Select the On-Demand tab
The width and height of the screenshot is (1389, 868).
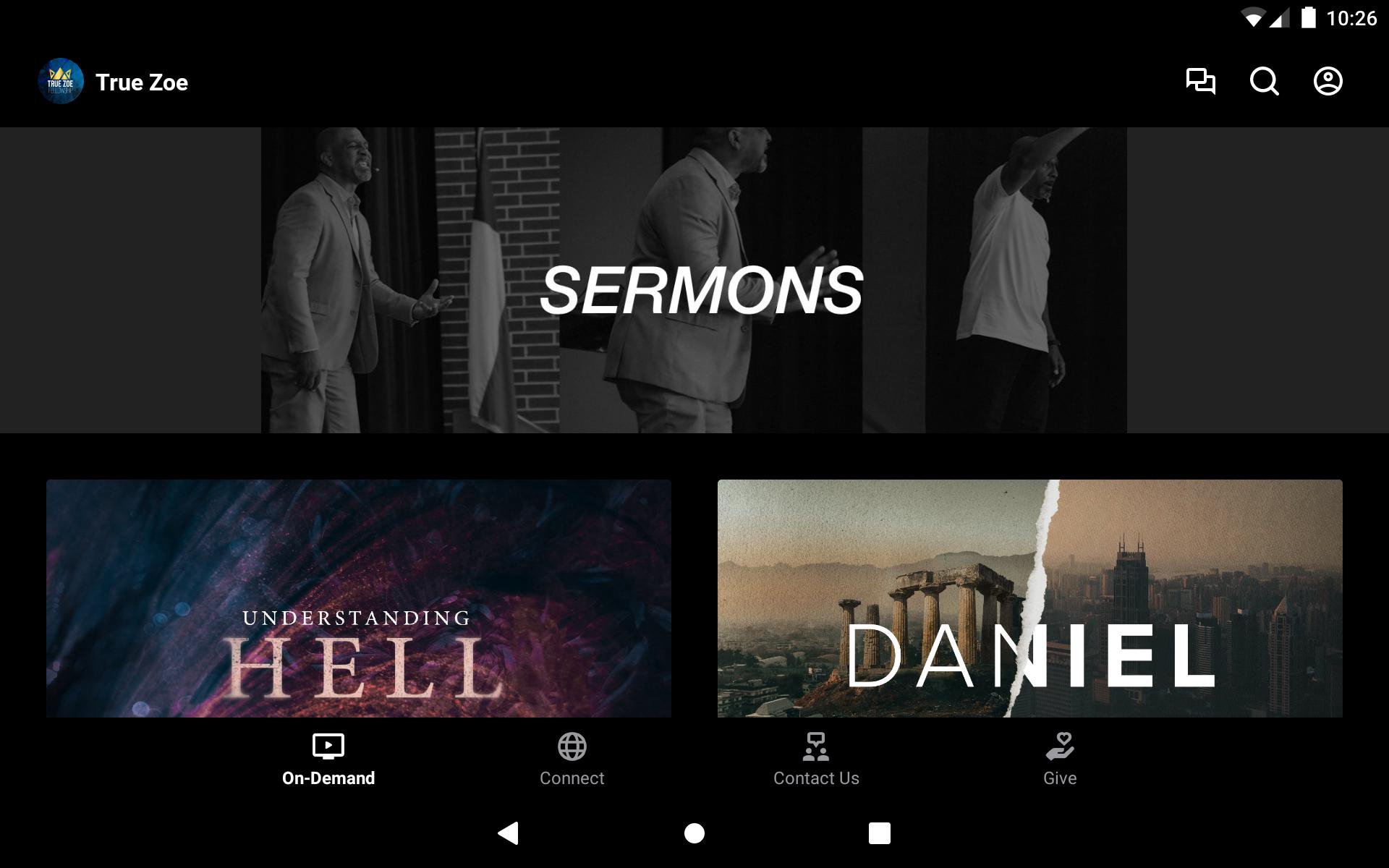point(328,759)
